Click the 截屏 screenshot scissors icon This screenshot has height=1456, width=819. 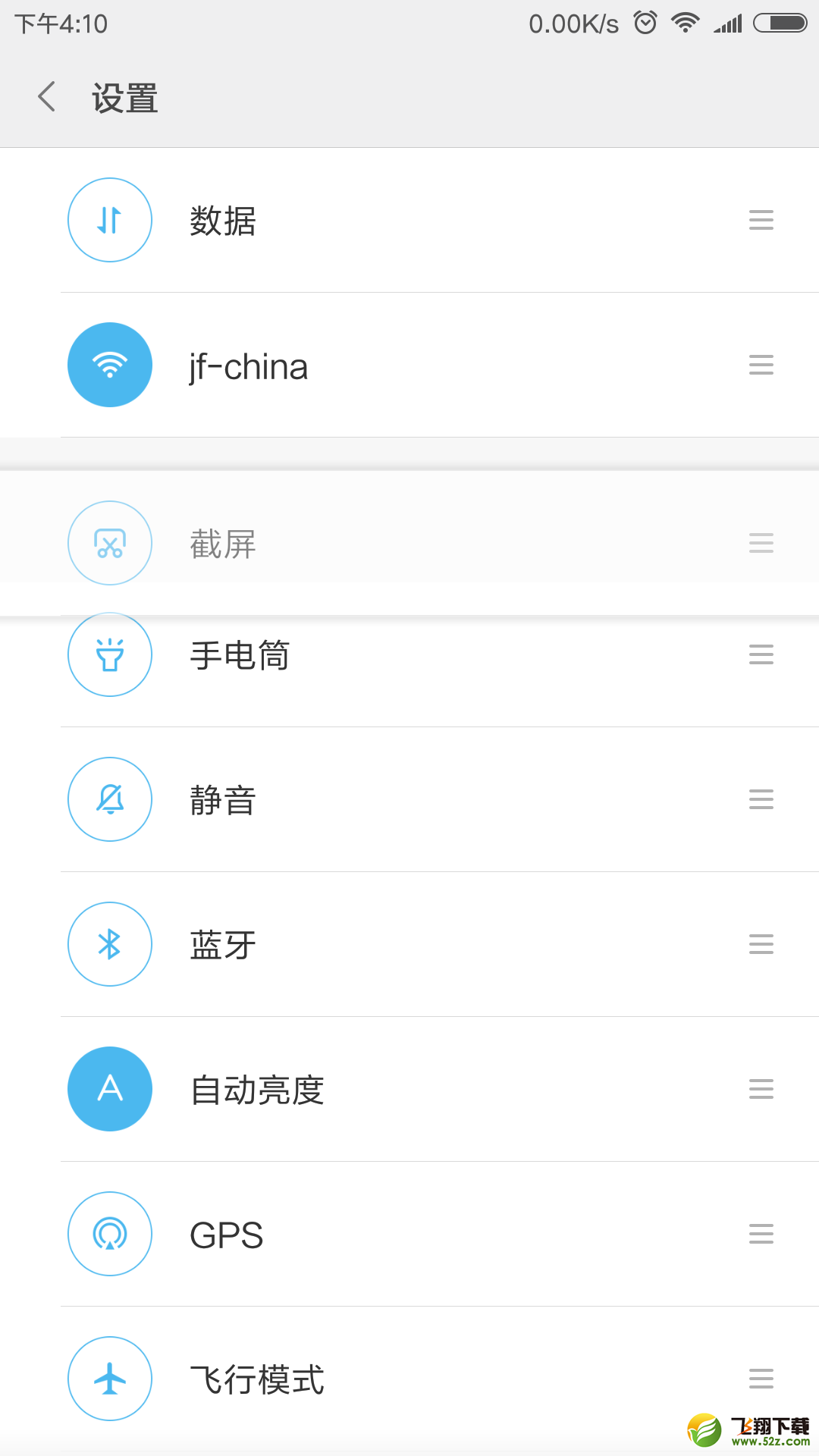click(x=110, y=543)
